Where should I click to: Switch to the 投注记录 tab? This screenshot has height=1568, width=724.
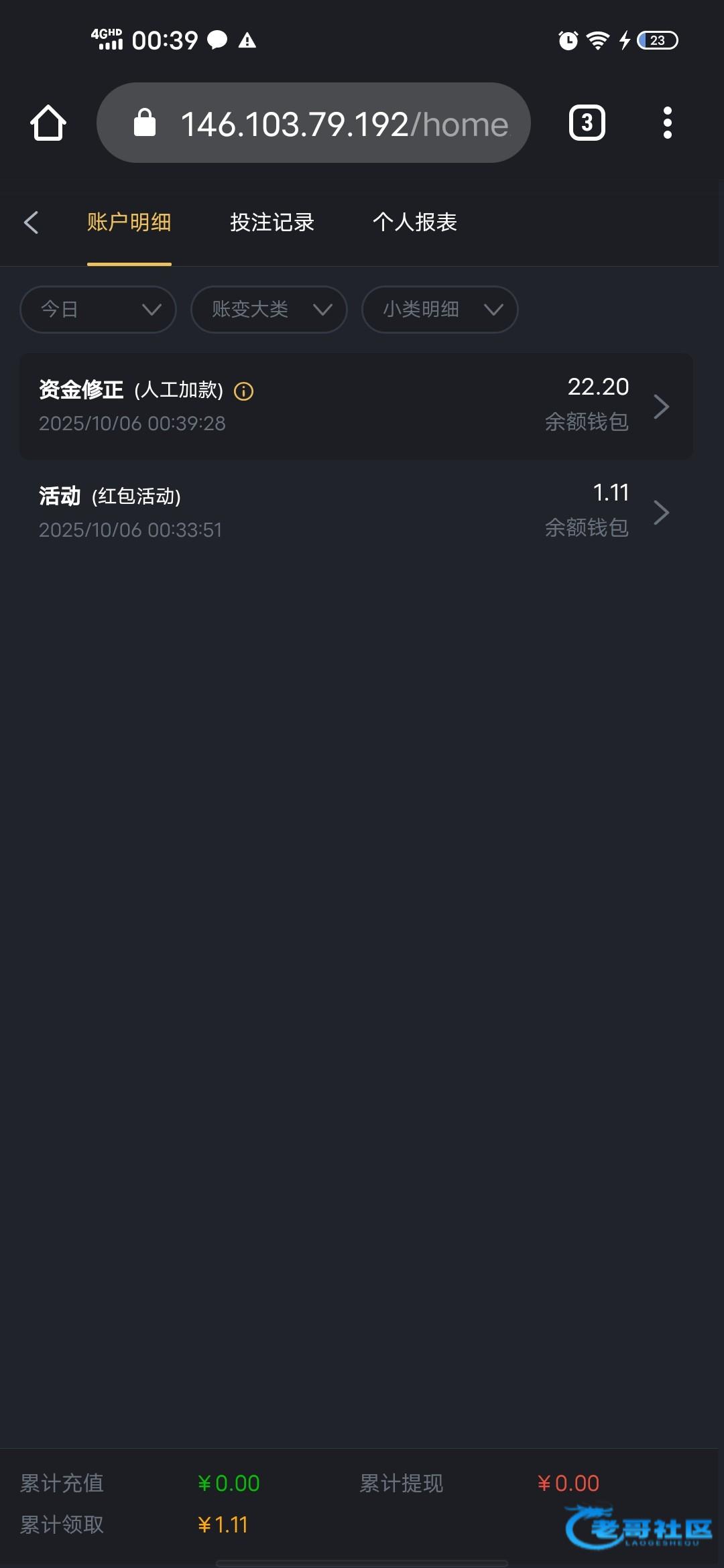coord(272,222)
